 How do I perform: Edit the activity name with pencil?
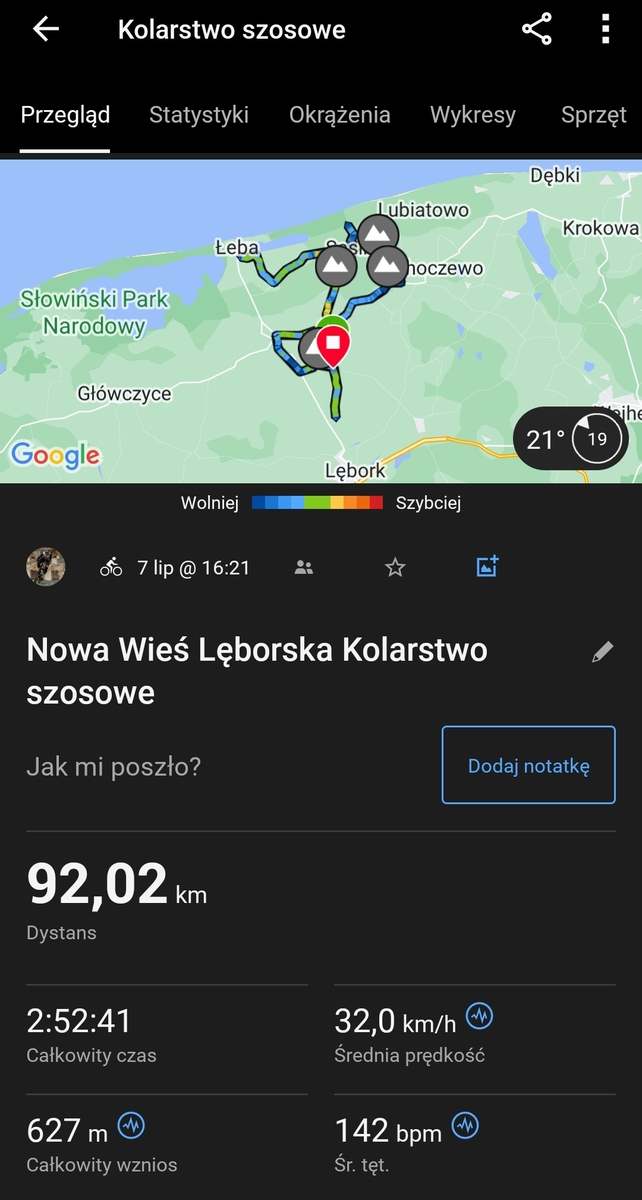[602, 653]
